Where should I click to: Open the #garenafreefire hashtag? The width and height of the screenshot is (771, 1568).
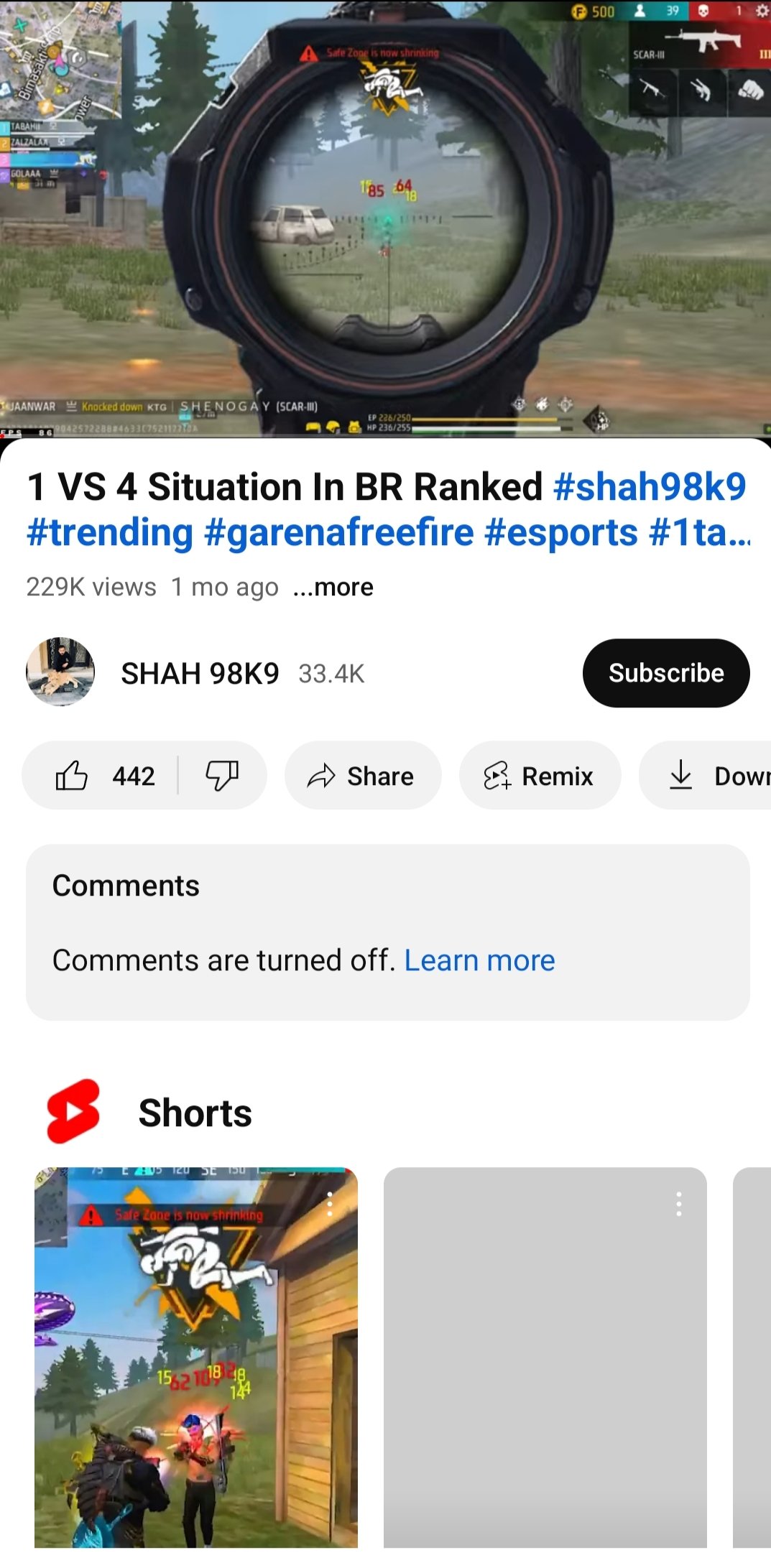point(338,533)
